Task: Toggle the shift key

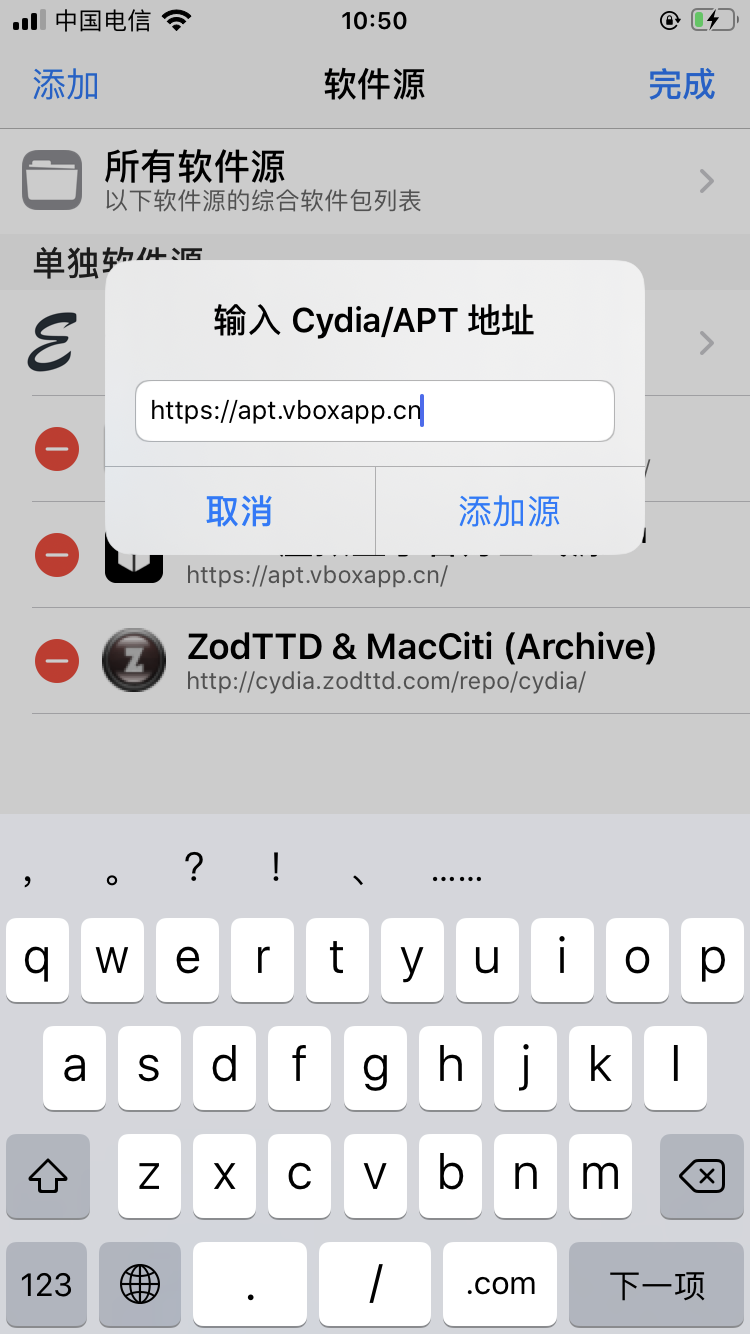Action: [x=48, y=1175]
